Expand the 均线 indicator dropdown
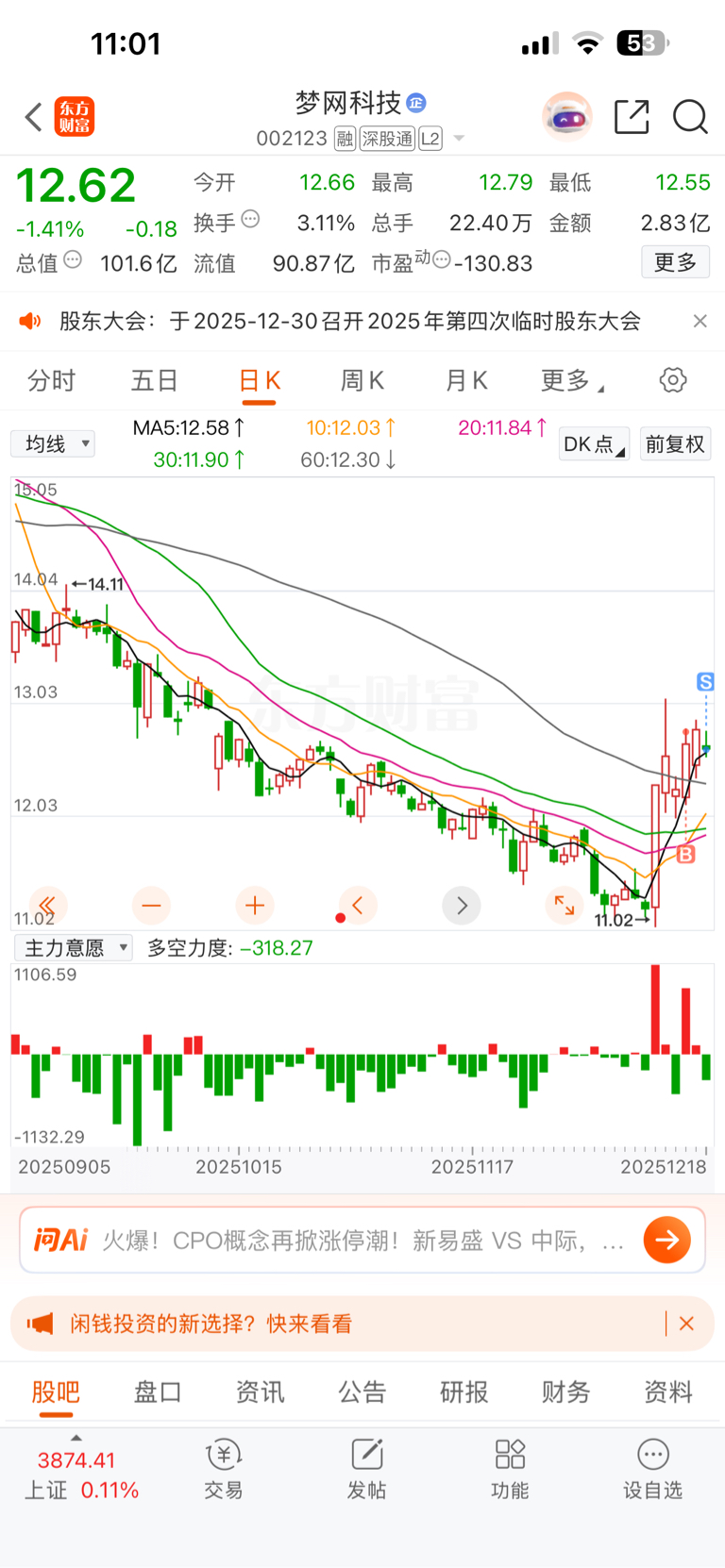The width and height of the screenshot is (725, 1568). tap(53, 443)
